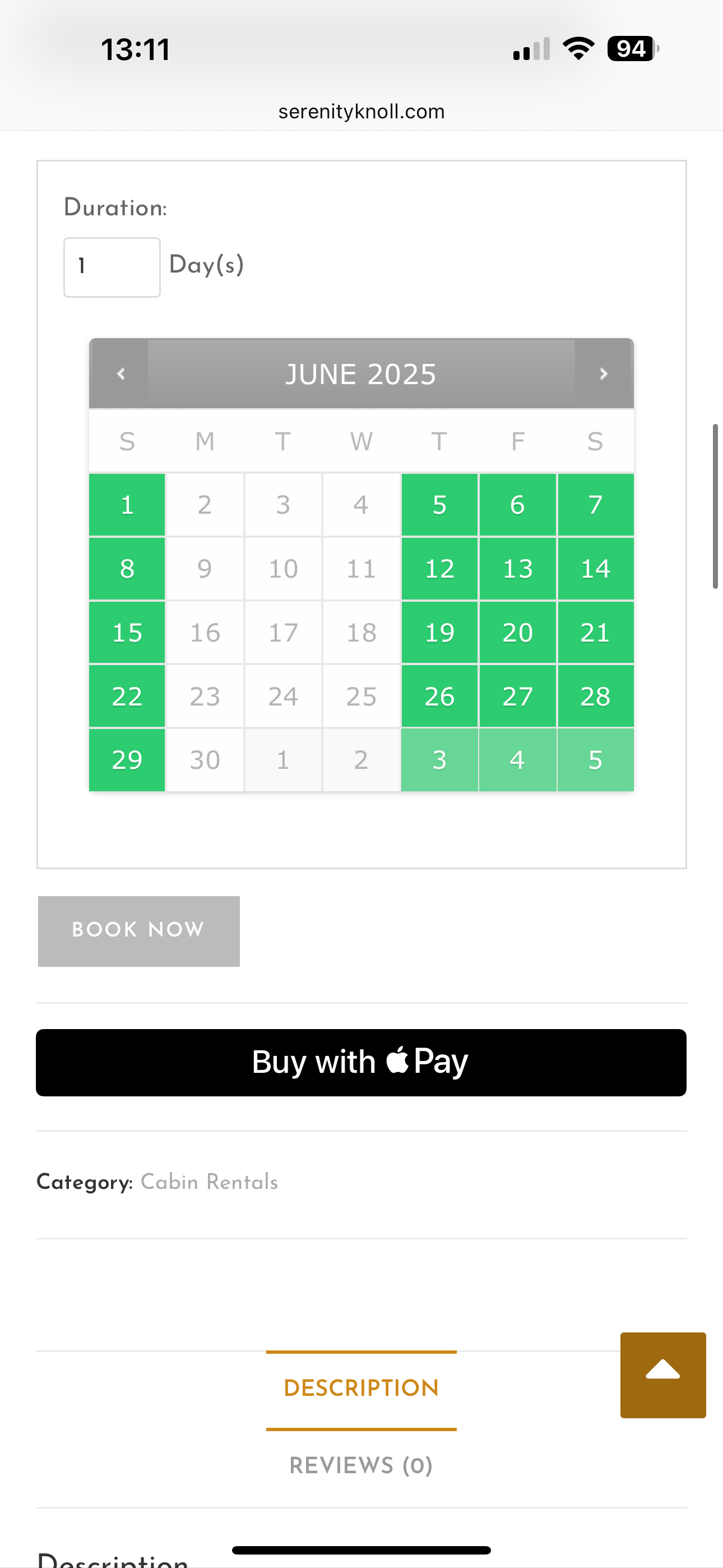
Task: Go to the next calendar month
Action: point(603,373)
